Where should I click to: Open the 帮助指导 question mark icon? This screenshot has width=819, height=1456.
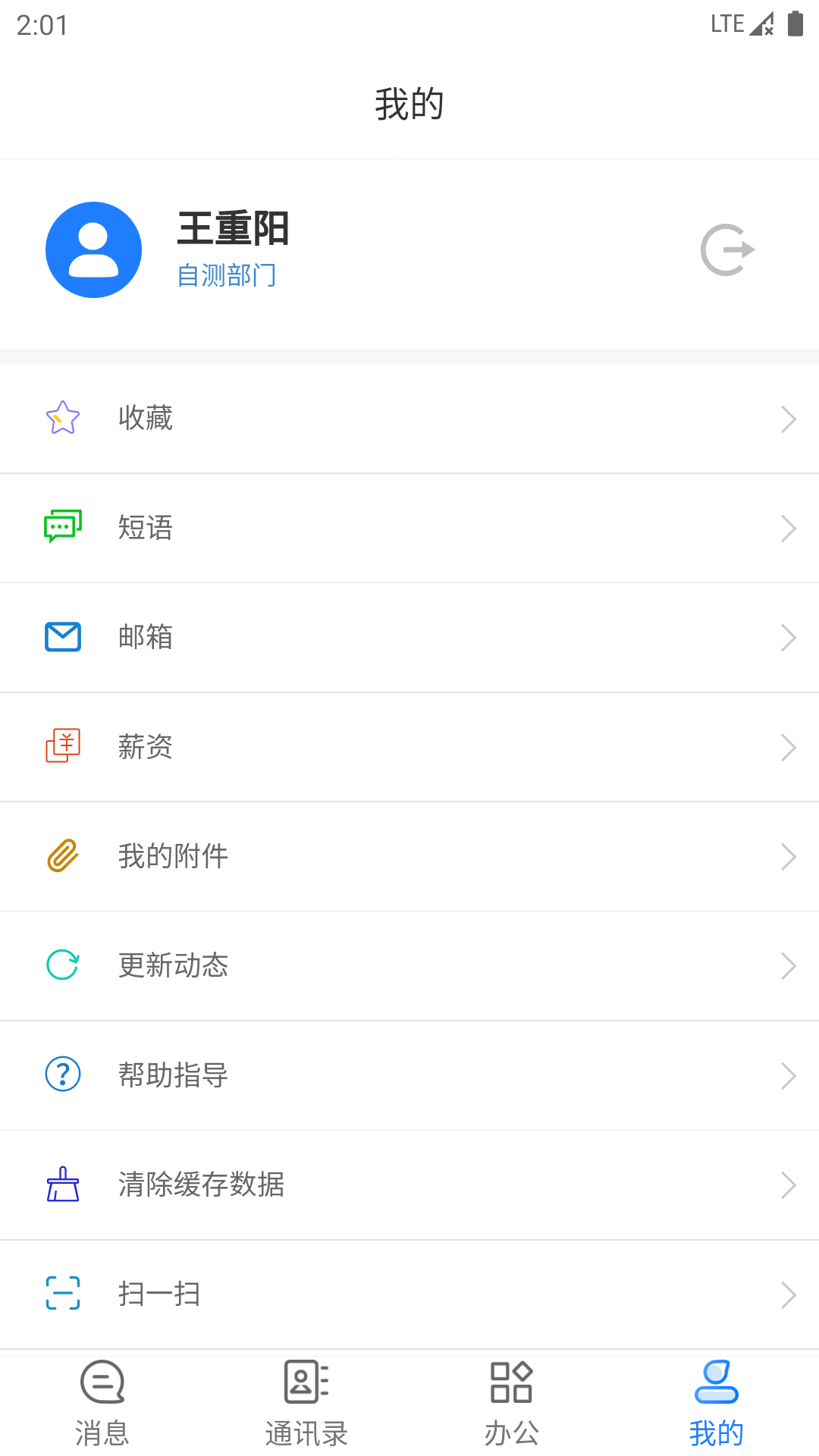[63, 1075]
